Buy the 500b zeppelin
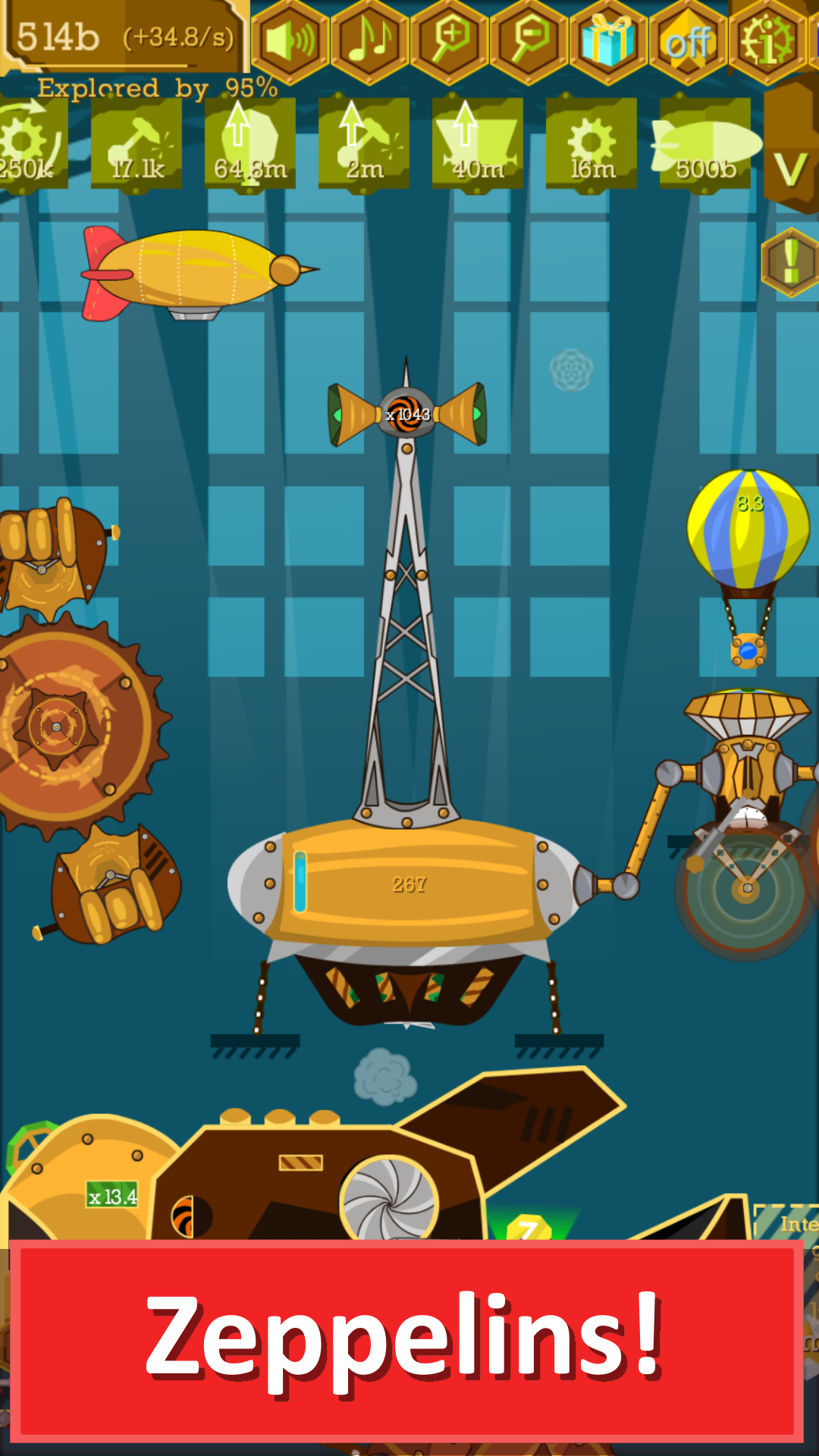Image resolution: width=819 pixels, height=1456 pixels. [705, 144]
